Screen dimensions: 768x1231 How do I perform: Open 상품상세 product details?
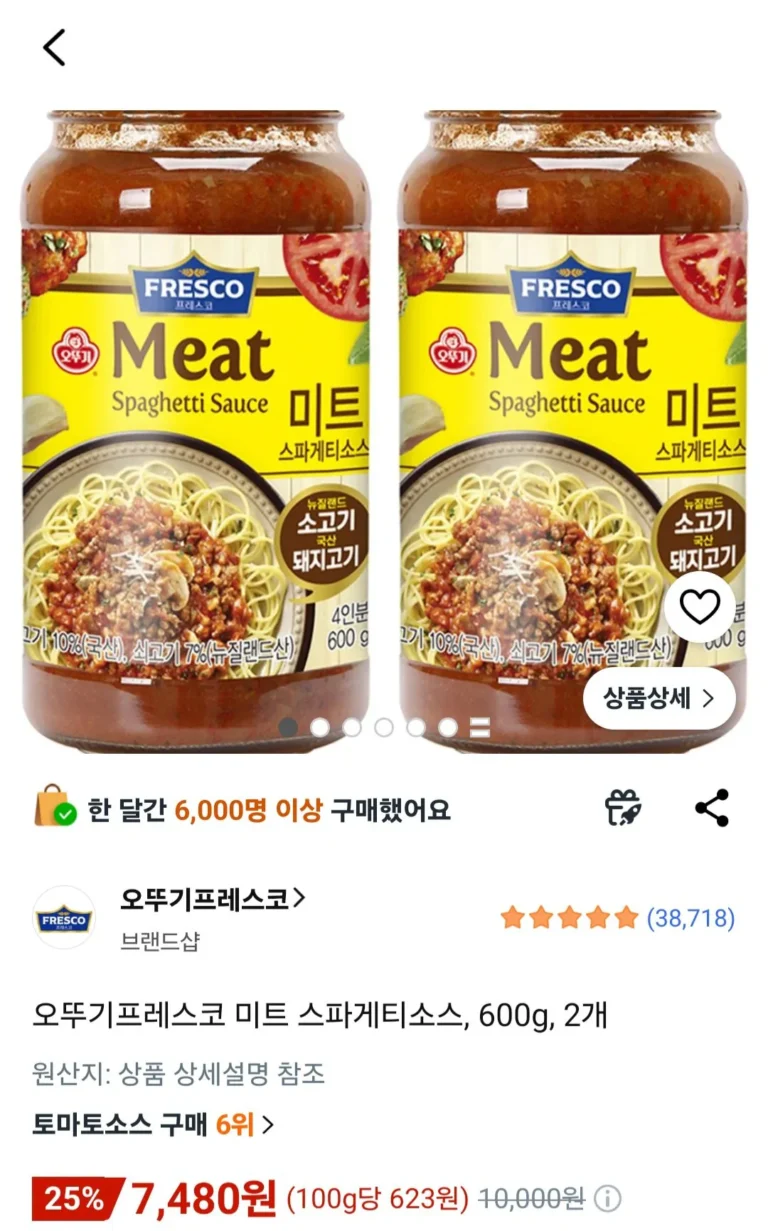coord(659,698)
